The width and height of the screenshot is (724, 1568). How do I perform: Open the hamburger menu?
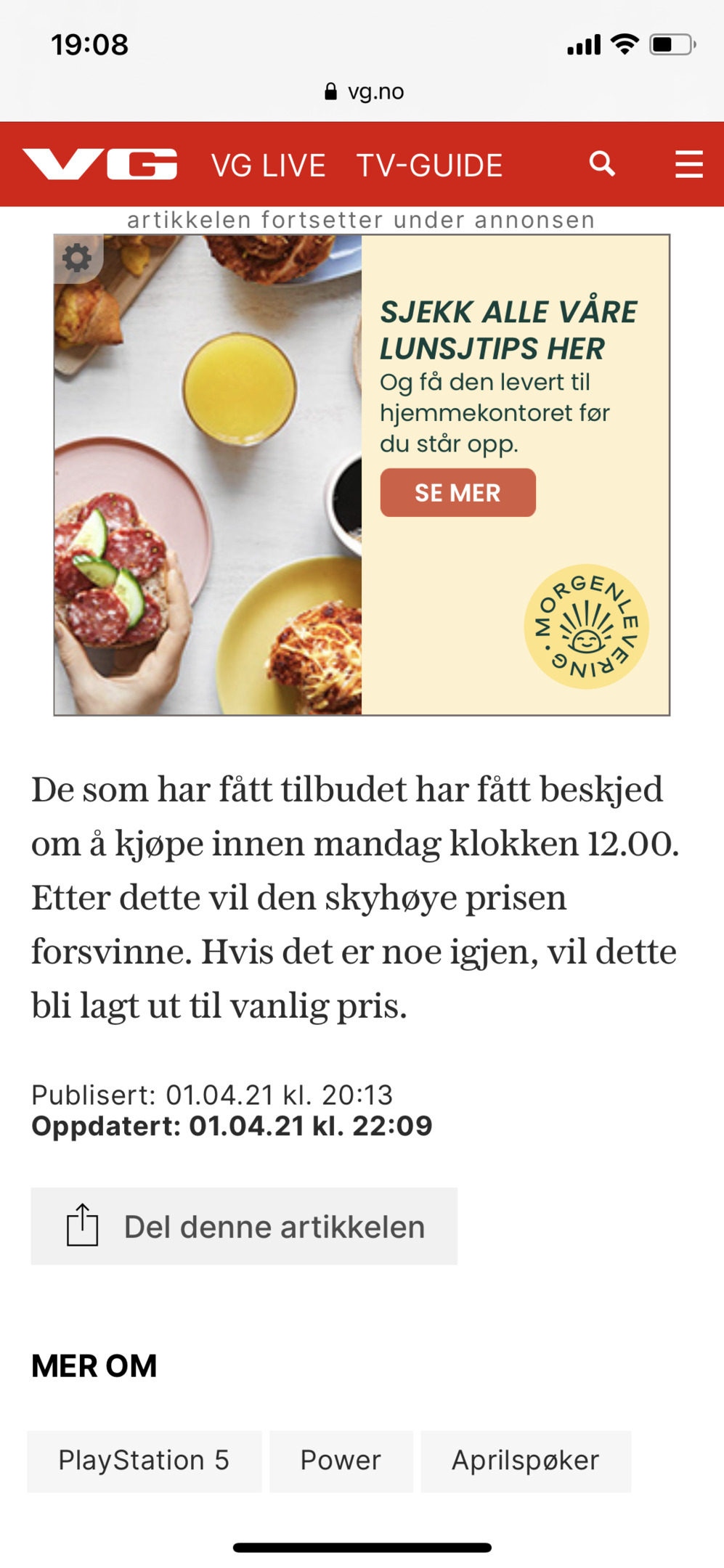[688, 164]
